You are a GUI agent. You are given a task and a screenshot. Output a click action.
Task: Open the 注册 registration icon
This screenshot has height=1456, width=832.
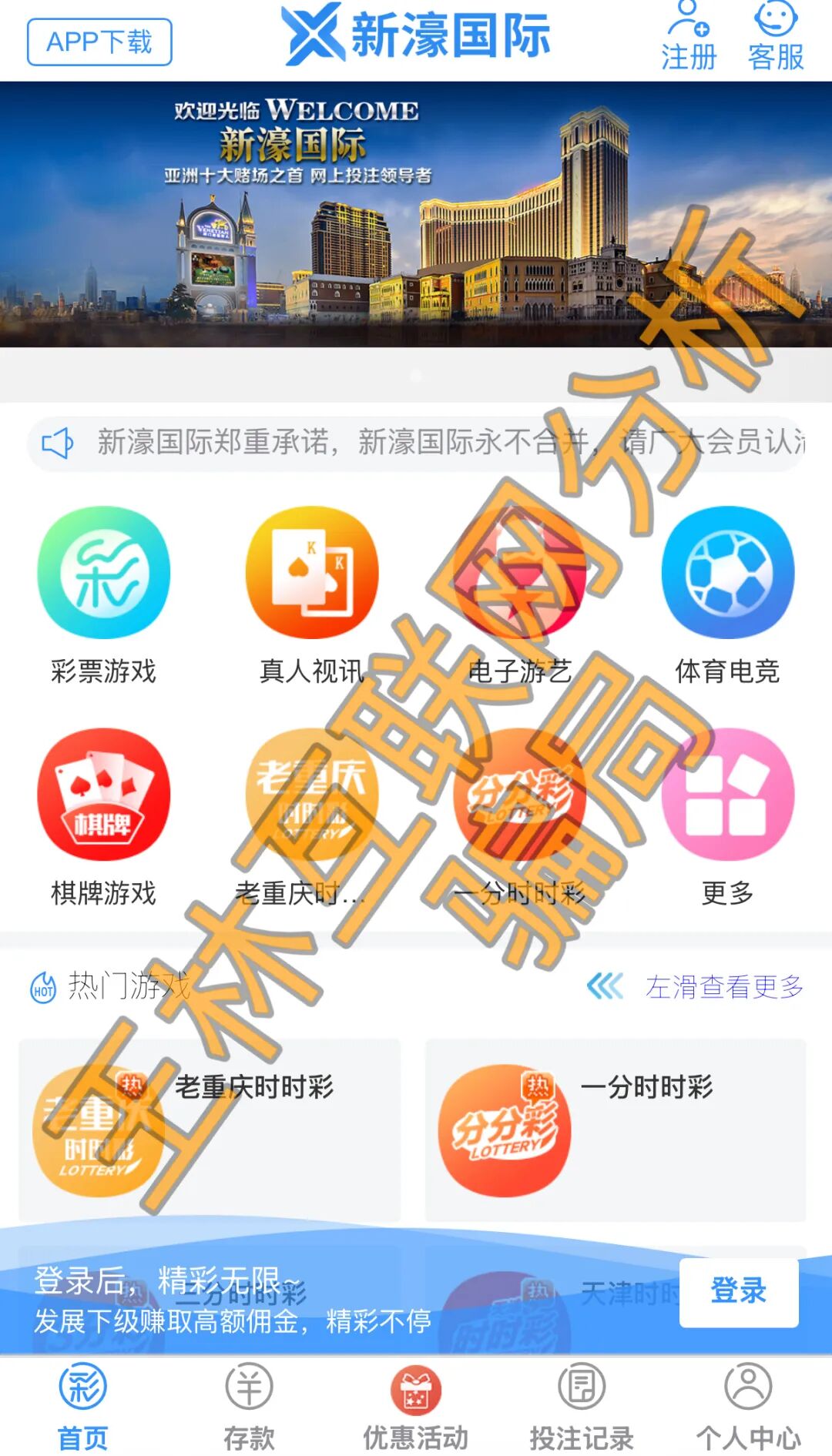[x=689, y=37]
